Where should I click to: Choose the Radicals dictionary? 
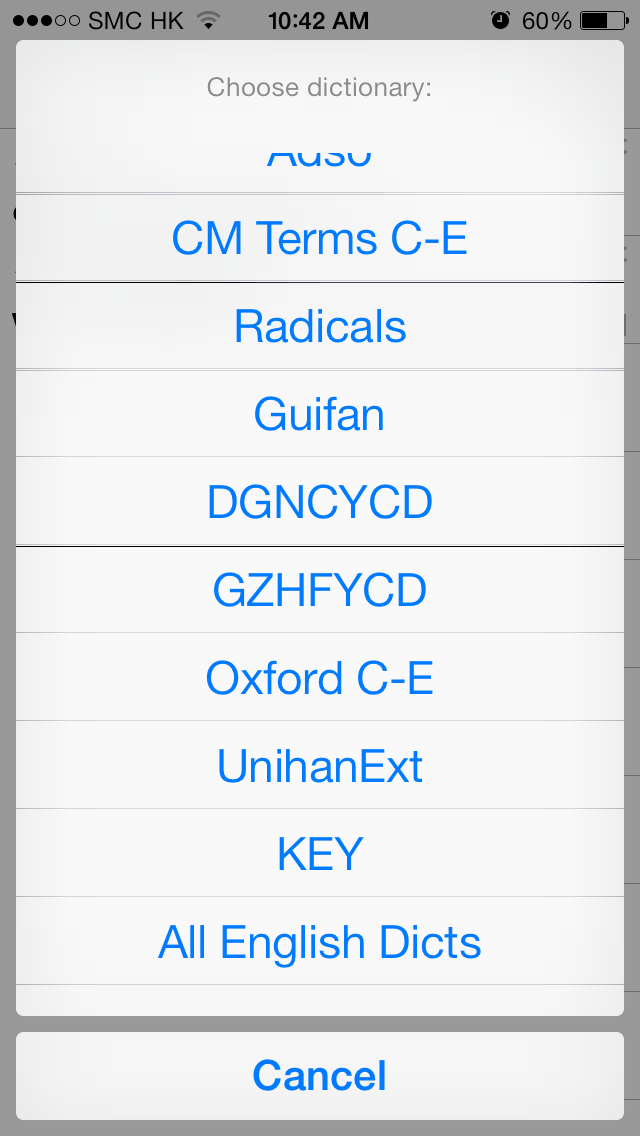click(x=320, y=326)
